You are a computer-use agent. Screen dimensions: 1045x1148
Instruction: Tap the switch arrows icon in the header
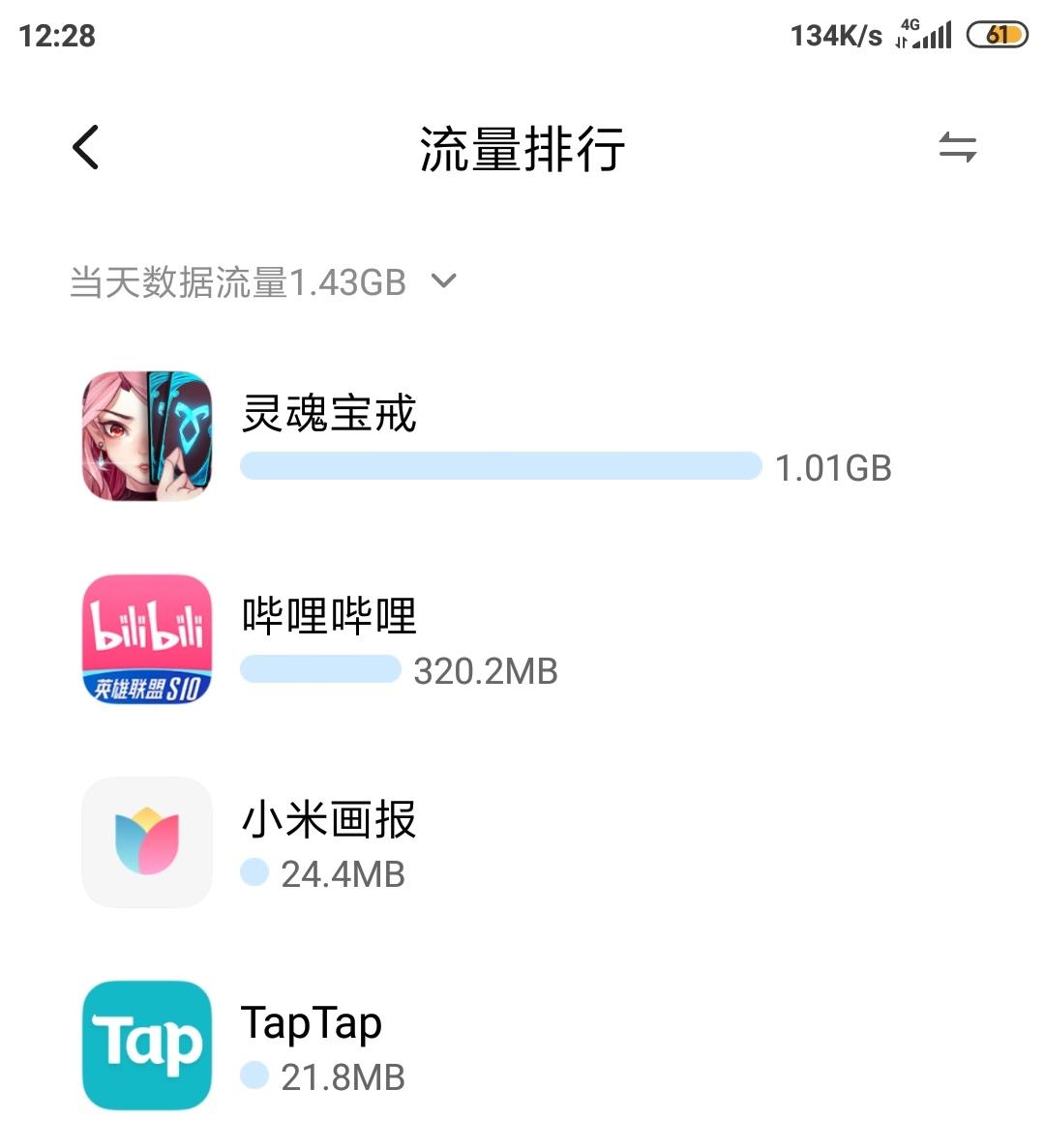pyautogui.click(x=957, y=147)
